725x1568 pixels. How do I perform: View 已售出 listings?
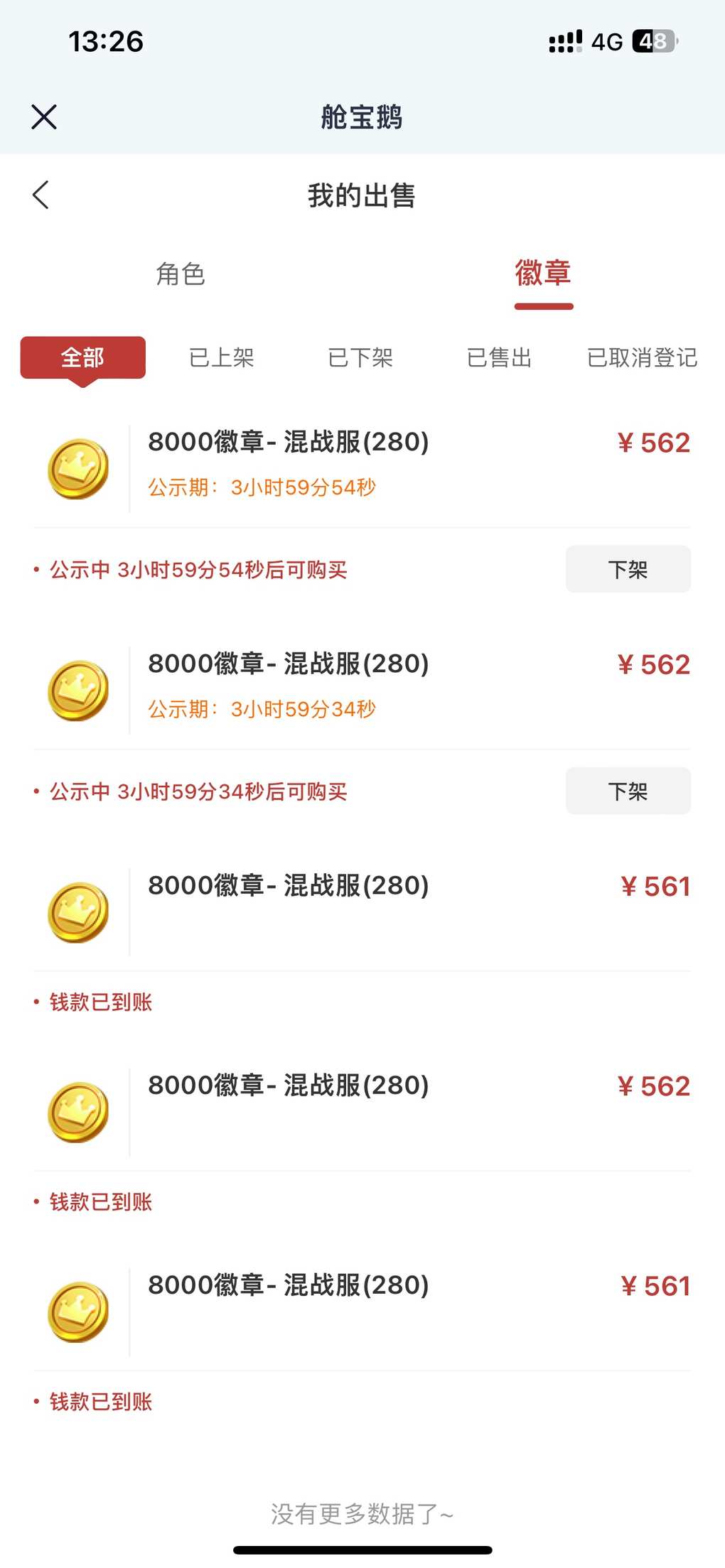click(x=499, y=357)
